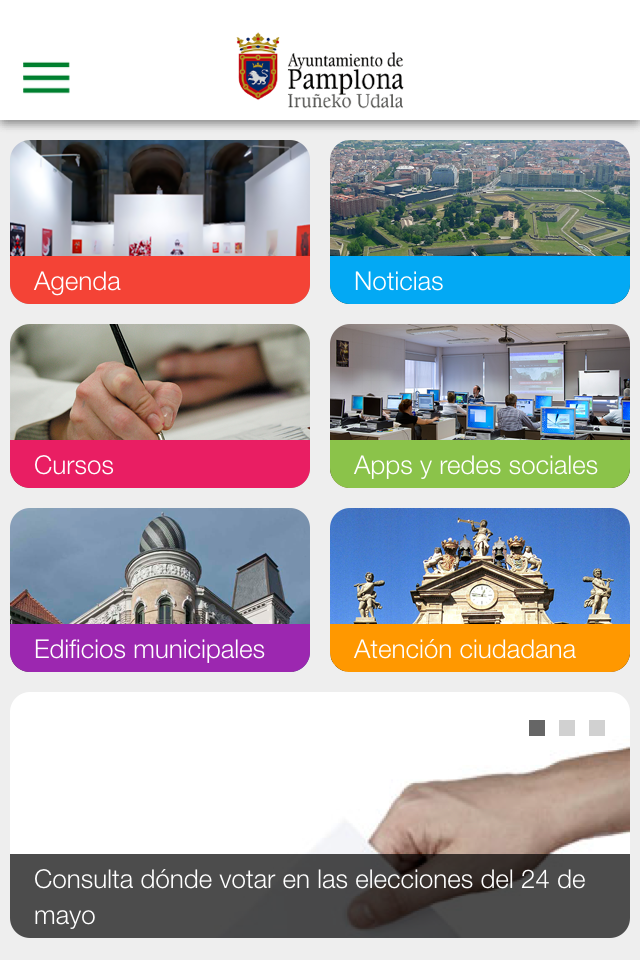Jump to the second banner slide indicator

point(567,728)
